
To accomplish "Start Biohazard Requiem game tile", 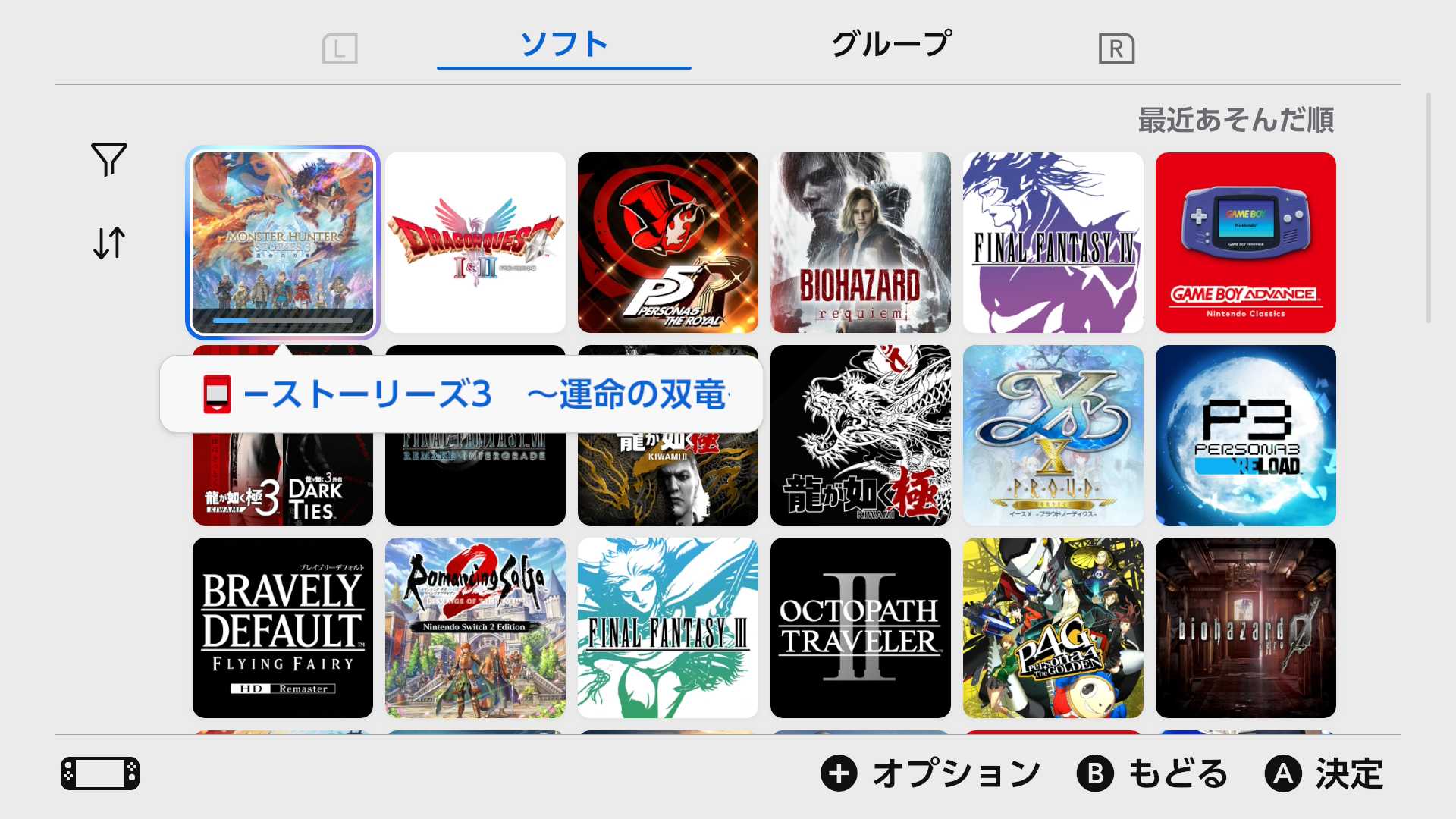I will pos(861,243).
